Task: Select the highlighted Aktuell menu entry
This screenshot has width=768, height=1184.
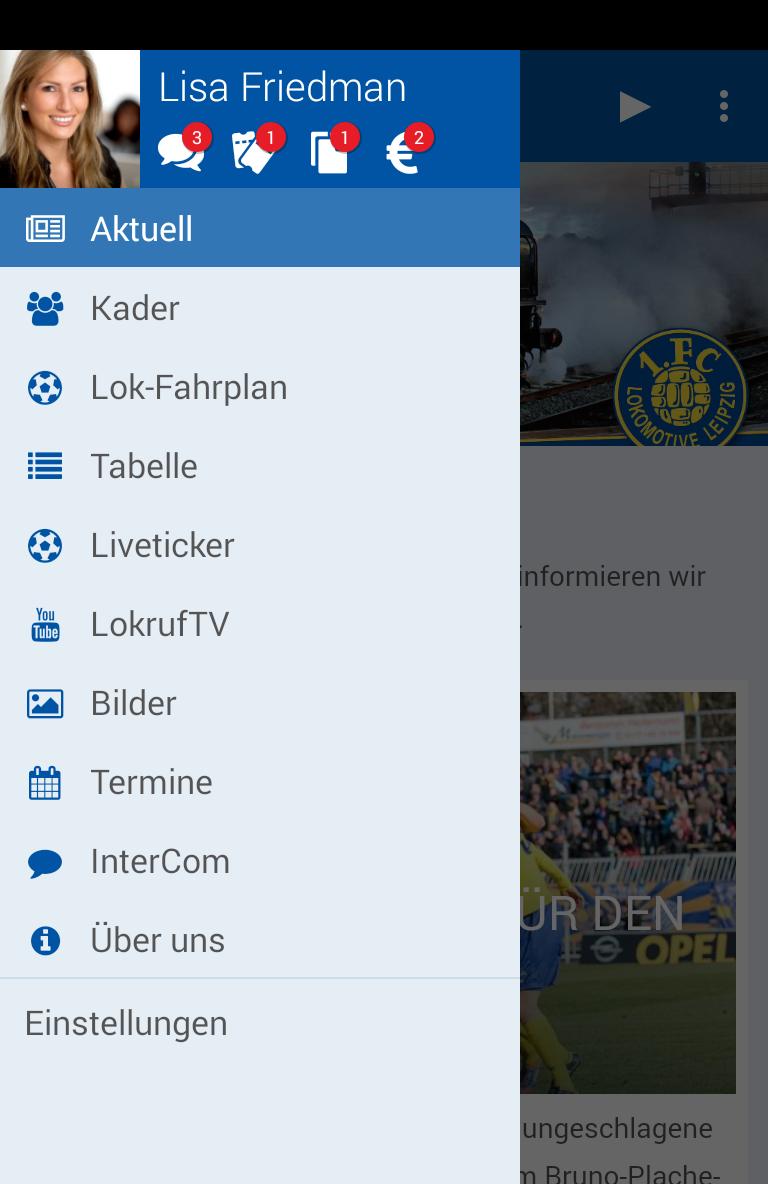Action: click(x=141, y=228)
